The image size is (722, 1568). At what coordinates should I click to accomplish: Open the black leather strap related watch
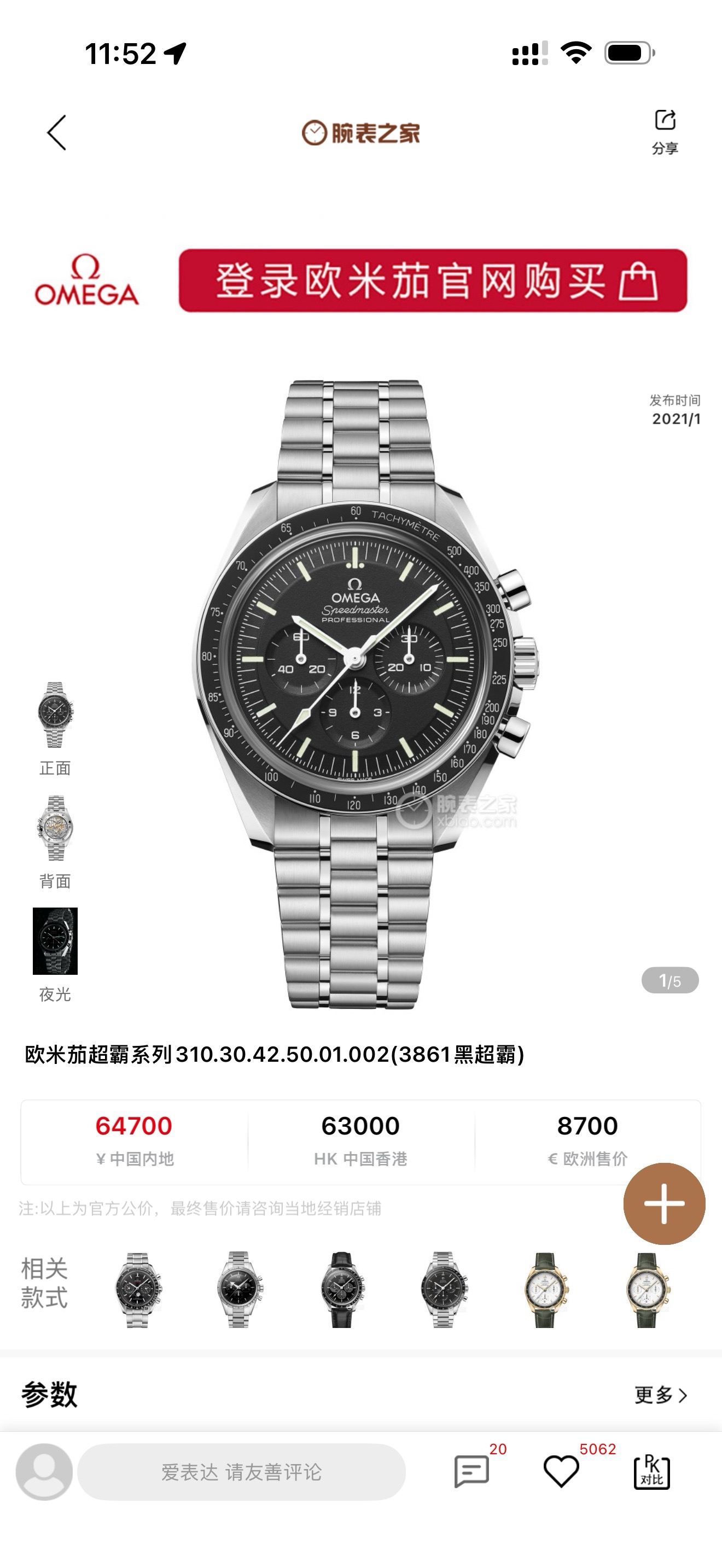click(341, 1289)
